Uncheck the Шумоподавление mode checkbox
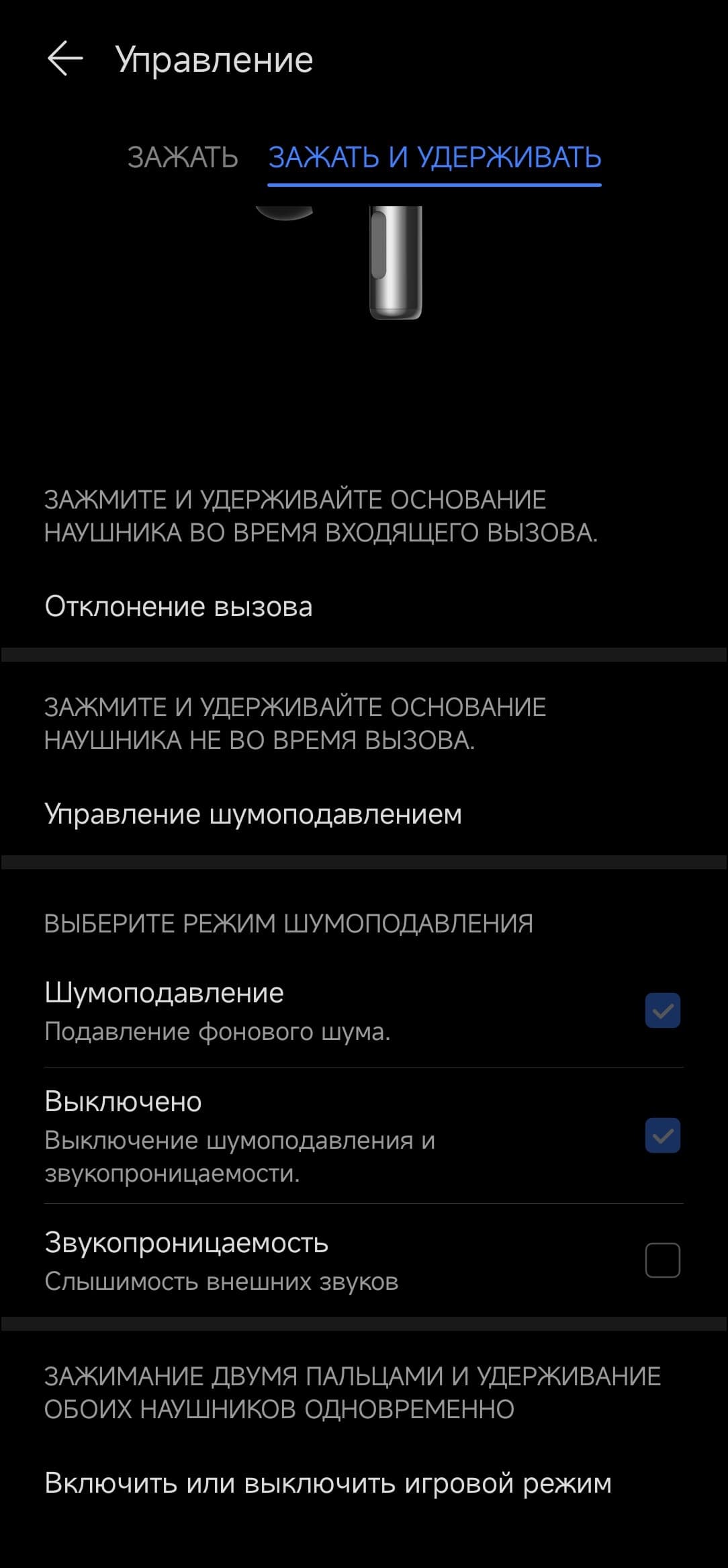This screenshot has width=728, height=1568. tap(662, 1010)
